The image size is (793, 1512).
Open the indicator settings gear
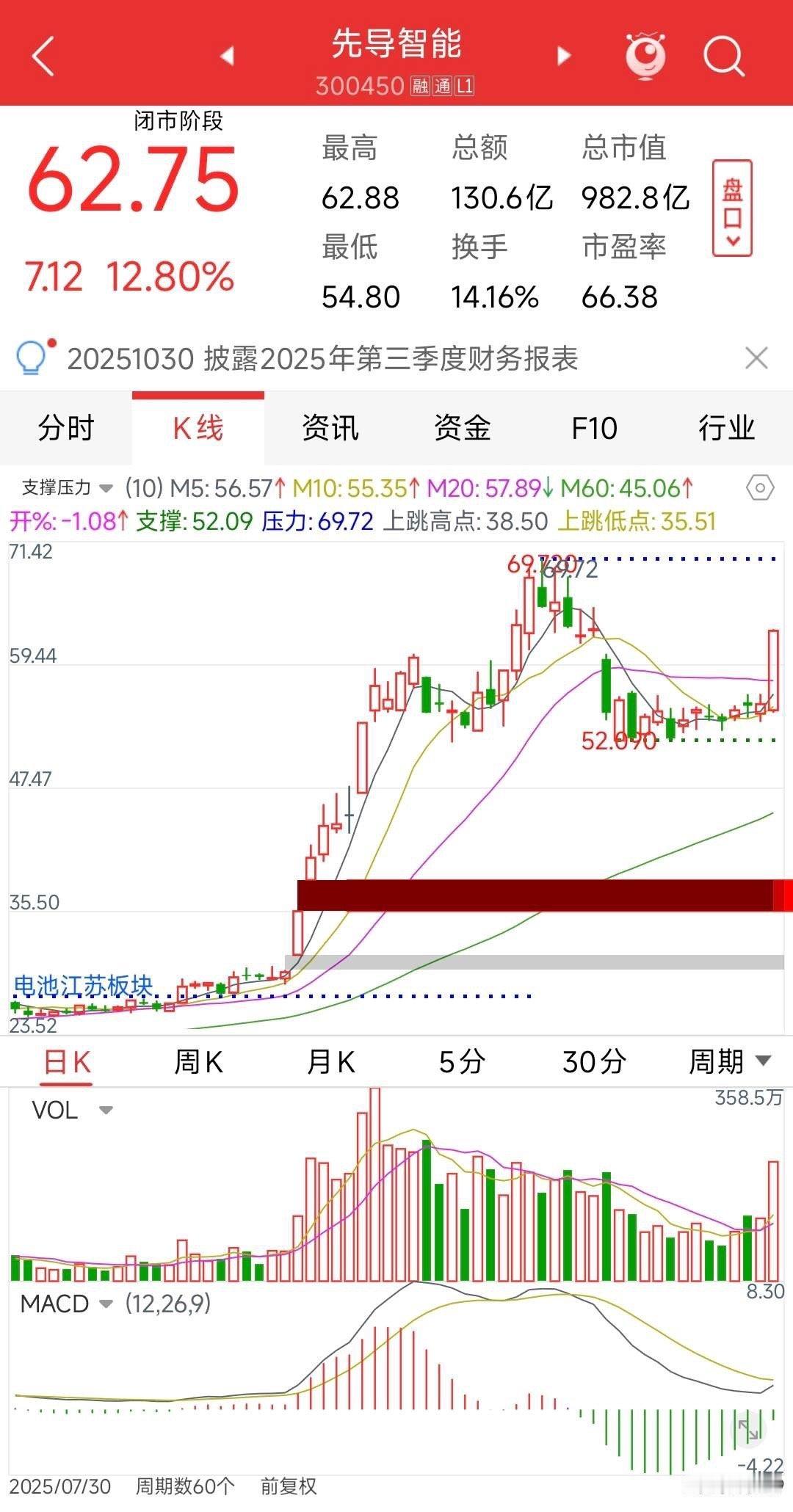tap(759, 486)
